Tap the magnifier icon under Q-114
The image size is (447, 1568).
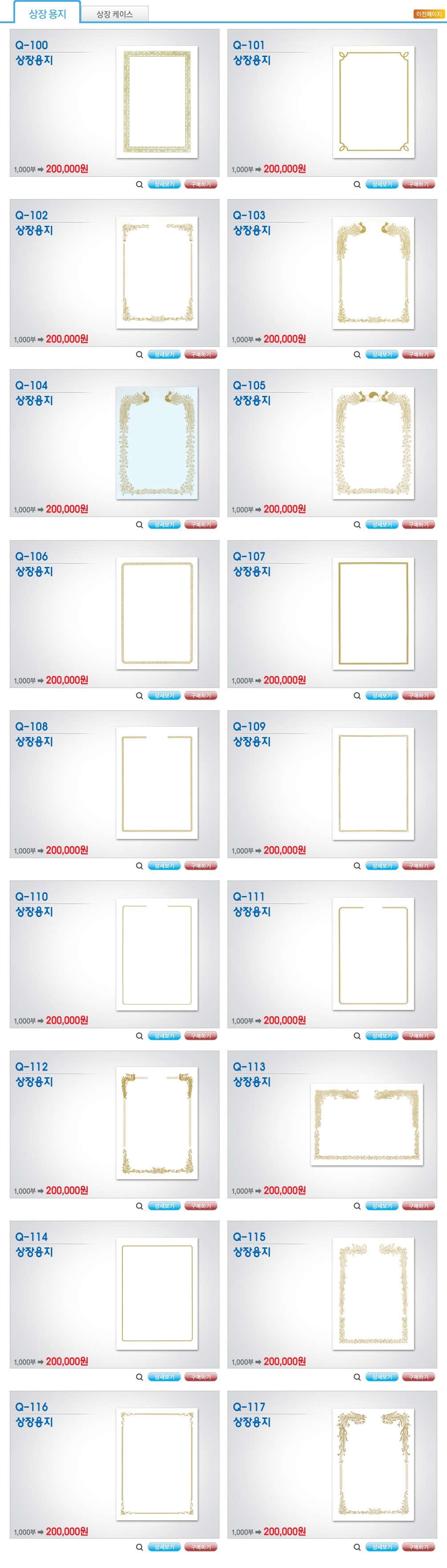click(139, 1376)
